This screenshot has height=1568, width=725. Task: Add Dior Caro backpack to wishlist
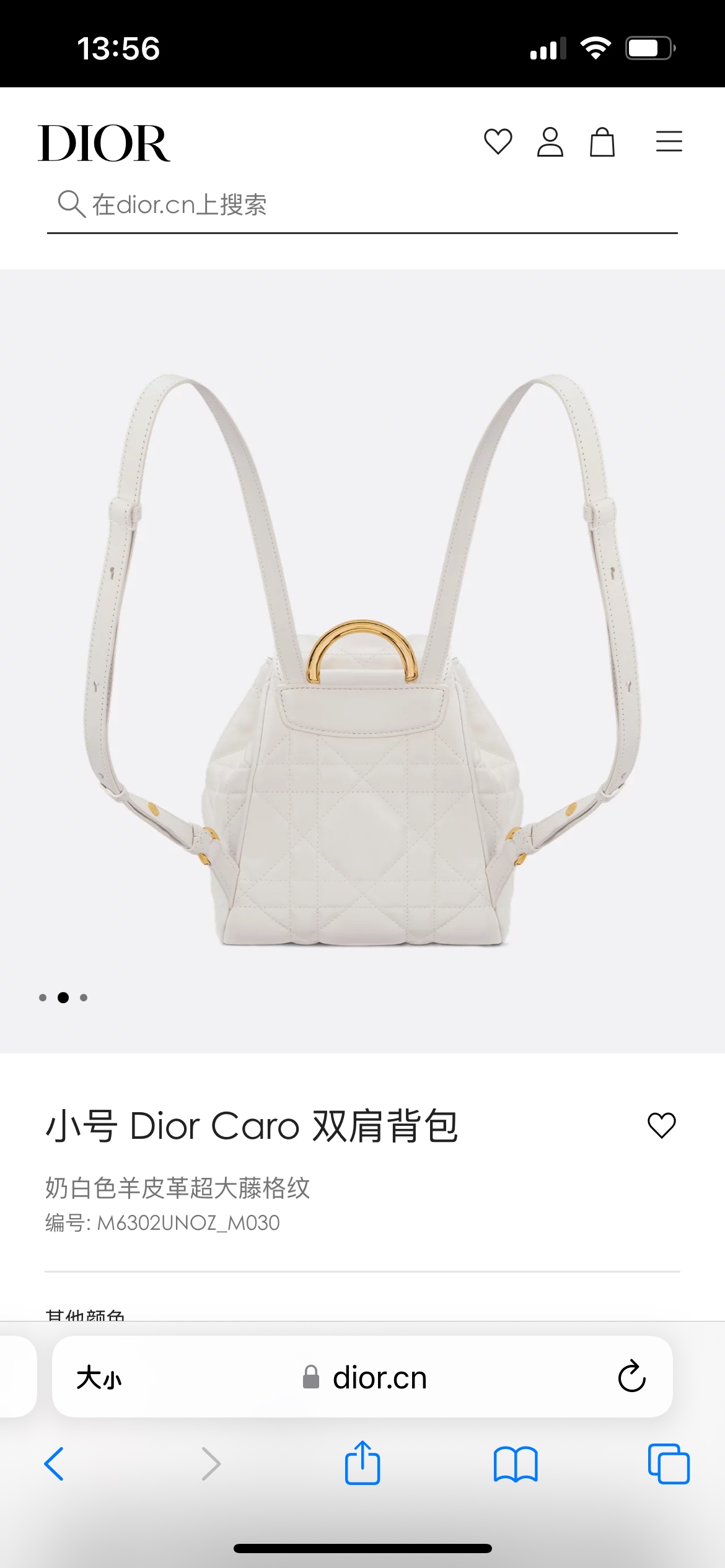[661, 1125]
